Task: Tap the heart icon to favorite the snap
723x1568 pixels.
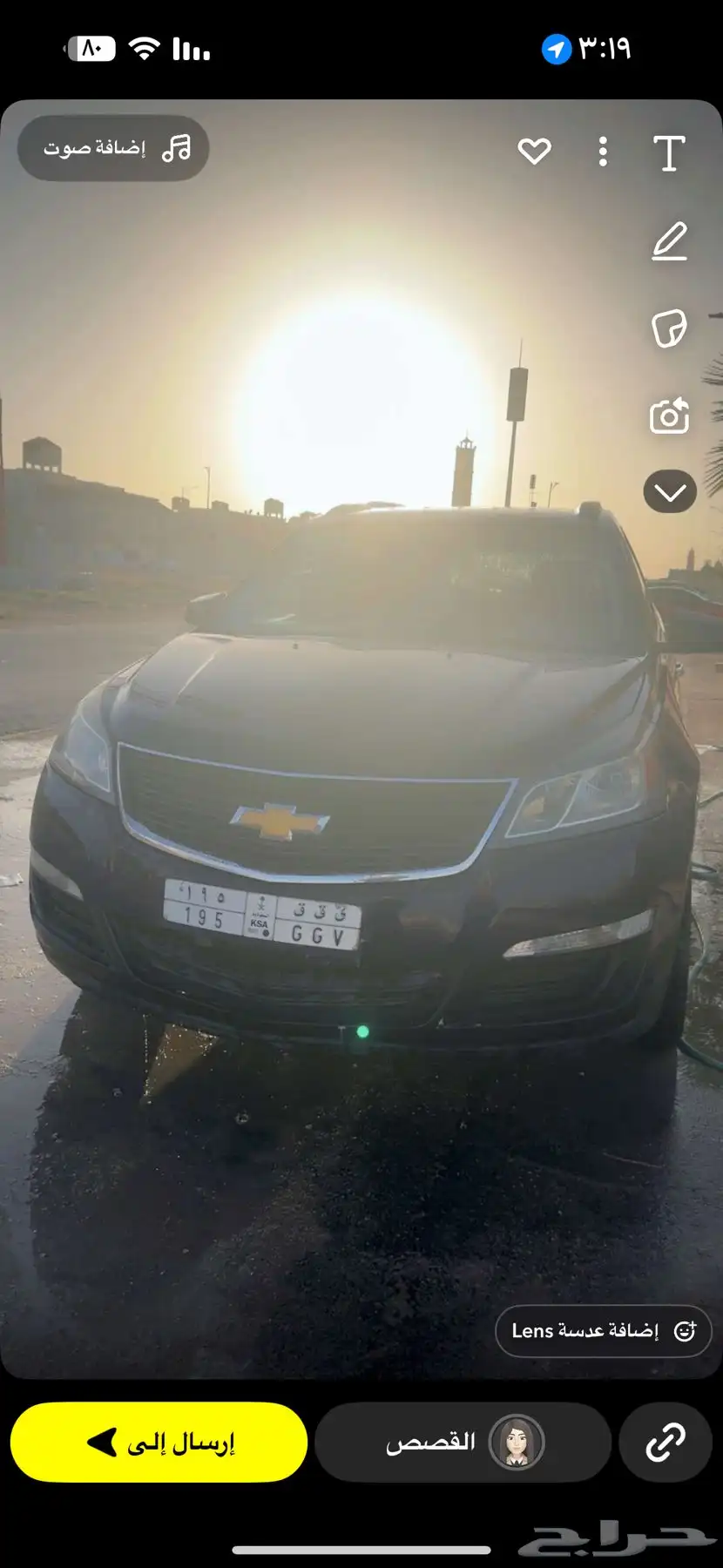Action: point(534,152)
